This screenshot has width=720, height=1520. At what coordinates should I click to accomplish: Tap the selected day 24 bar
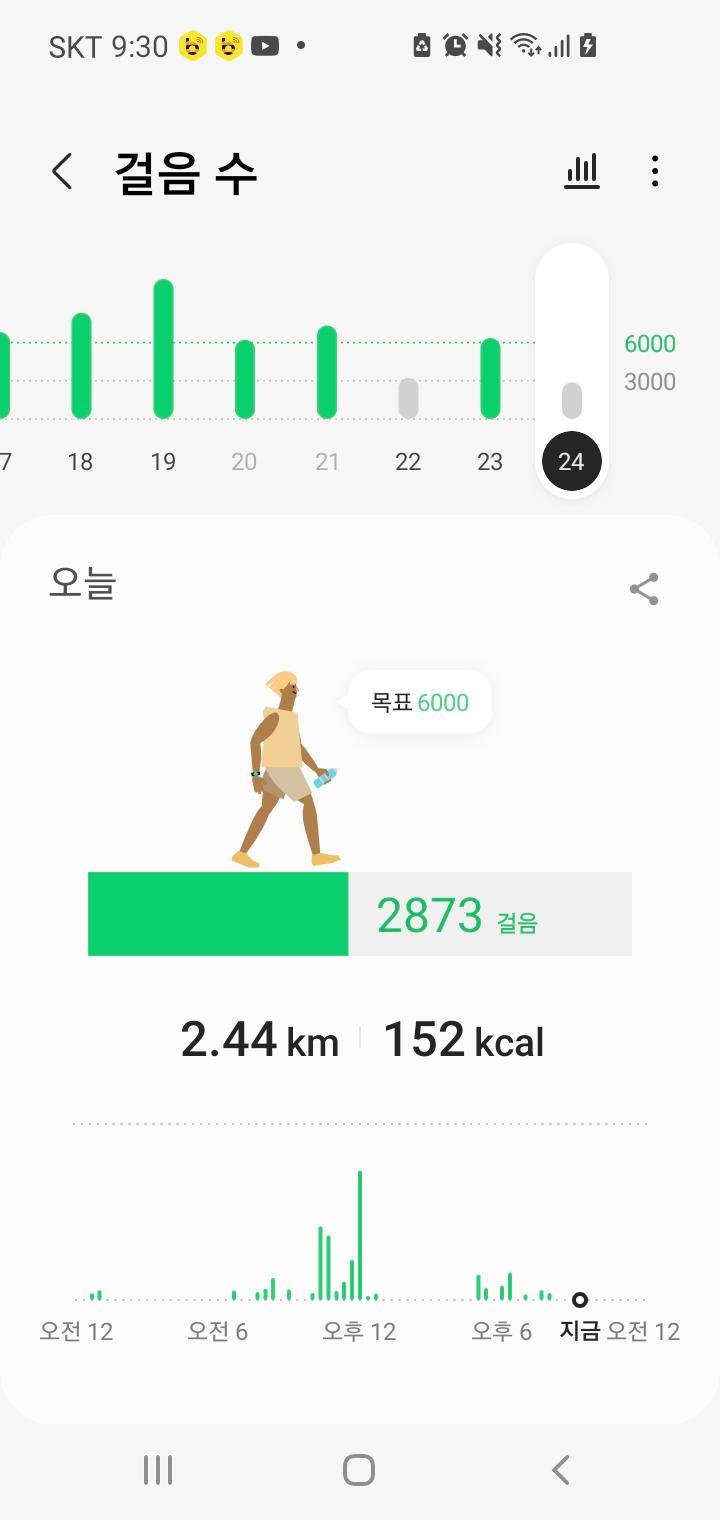coord(571,400)
